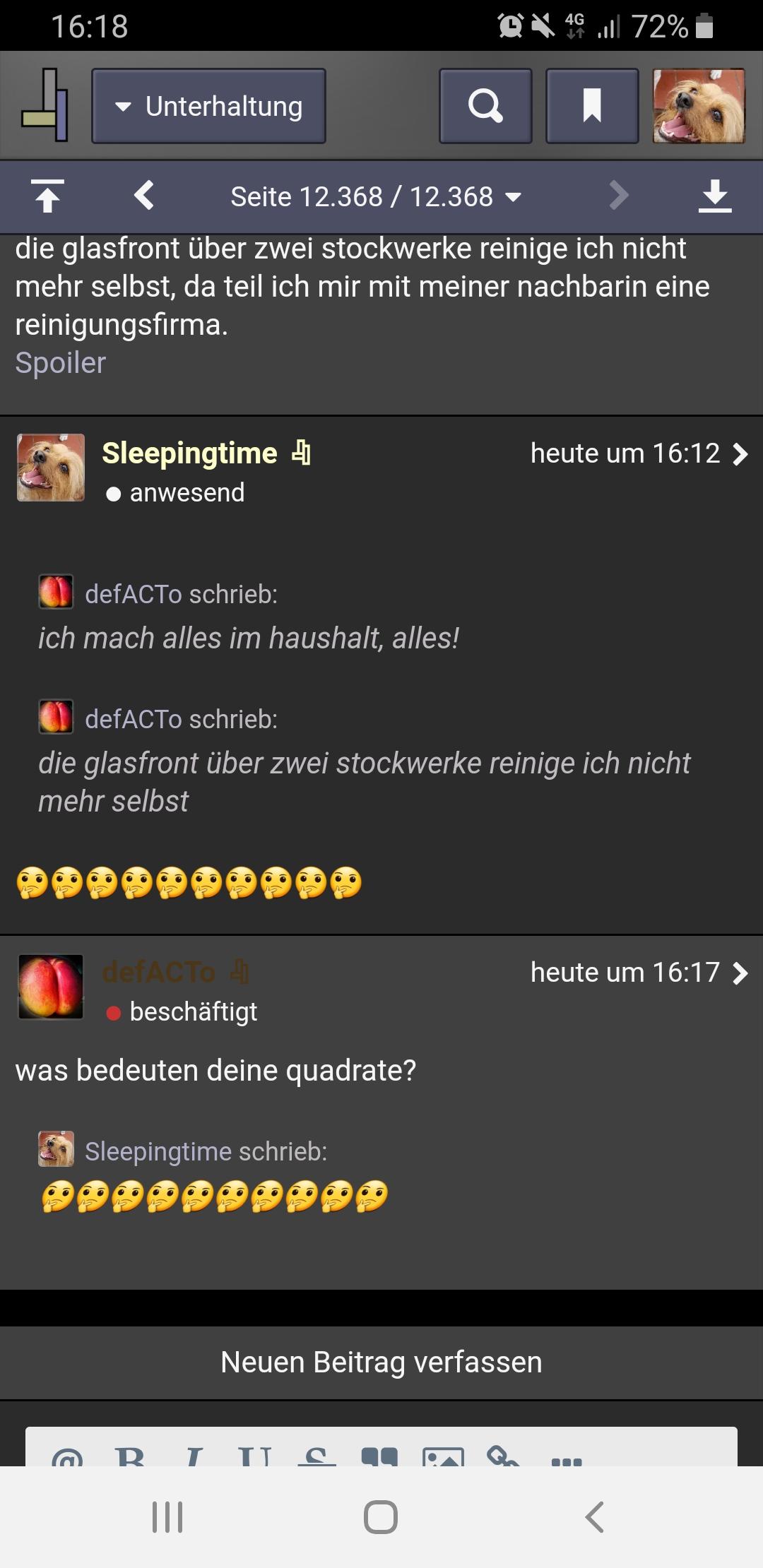Reveal the Spoiler content

61,363
